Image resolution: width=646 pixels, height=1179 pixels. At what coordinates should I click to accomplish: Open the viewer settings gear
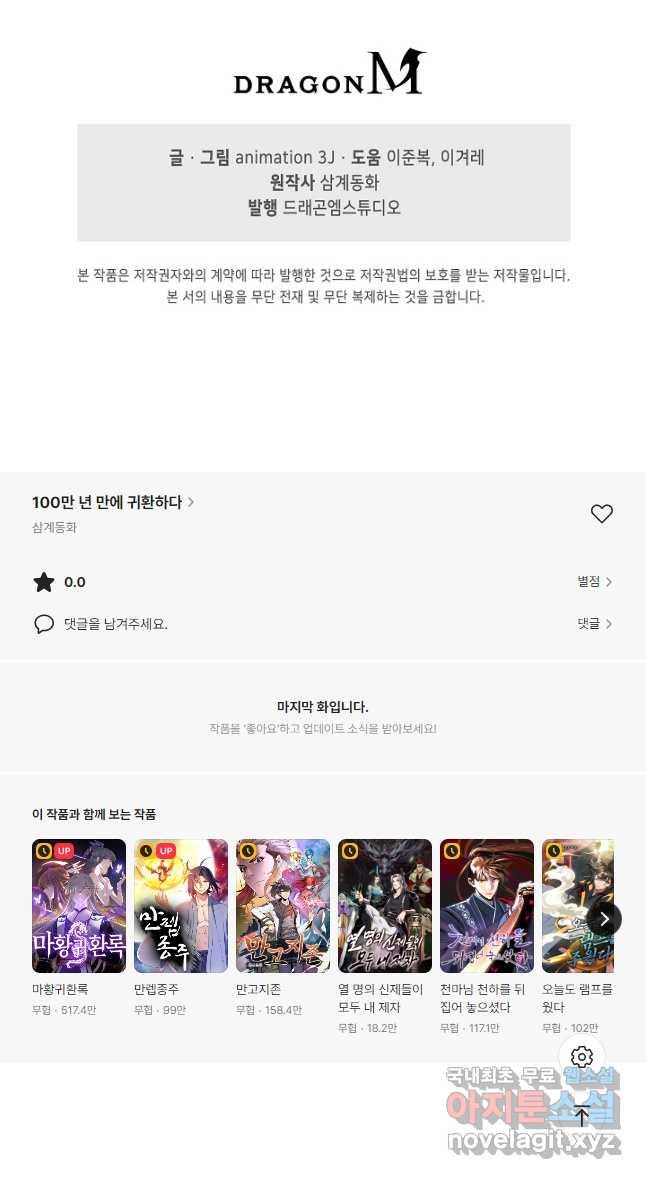pos(582,1057)
